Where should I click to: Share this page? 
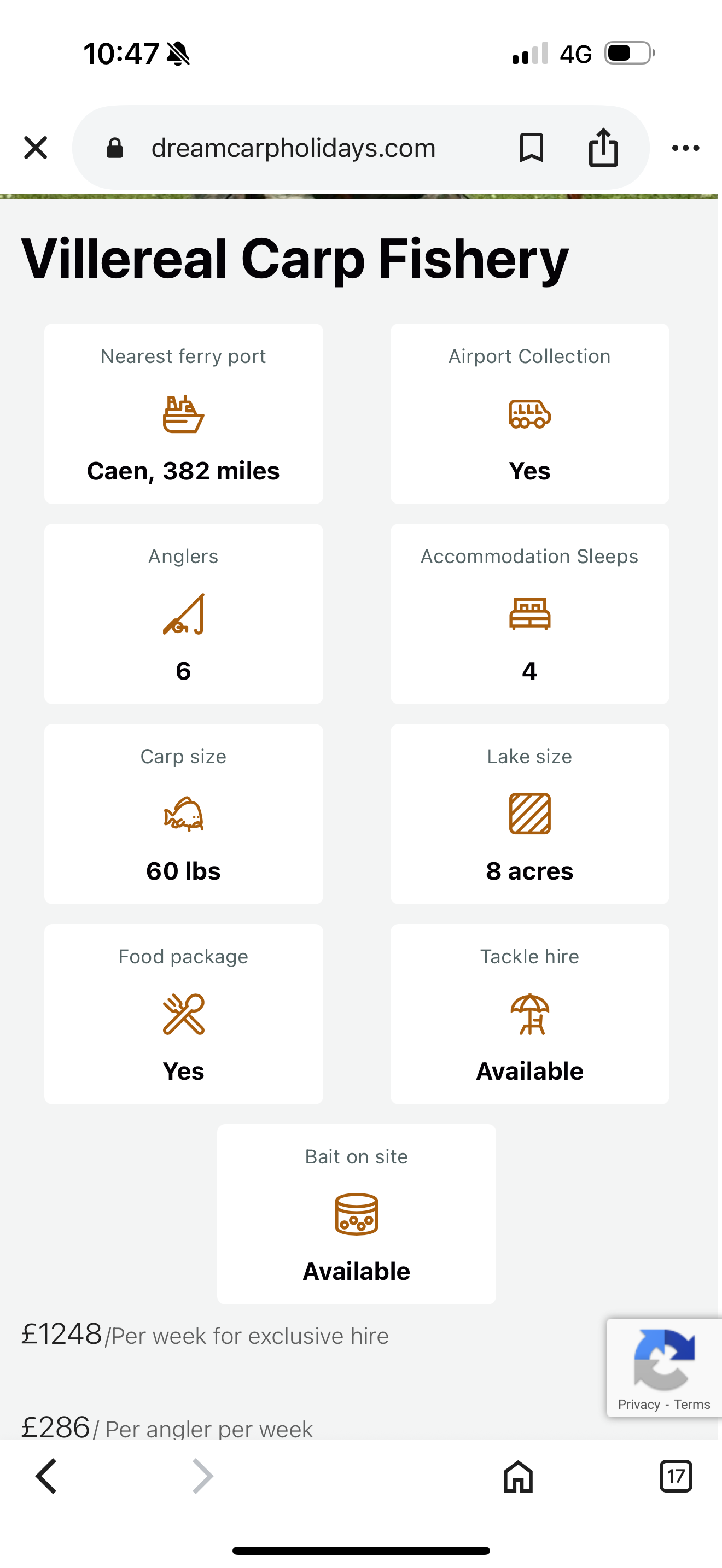pos(603,147)
